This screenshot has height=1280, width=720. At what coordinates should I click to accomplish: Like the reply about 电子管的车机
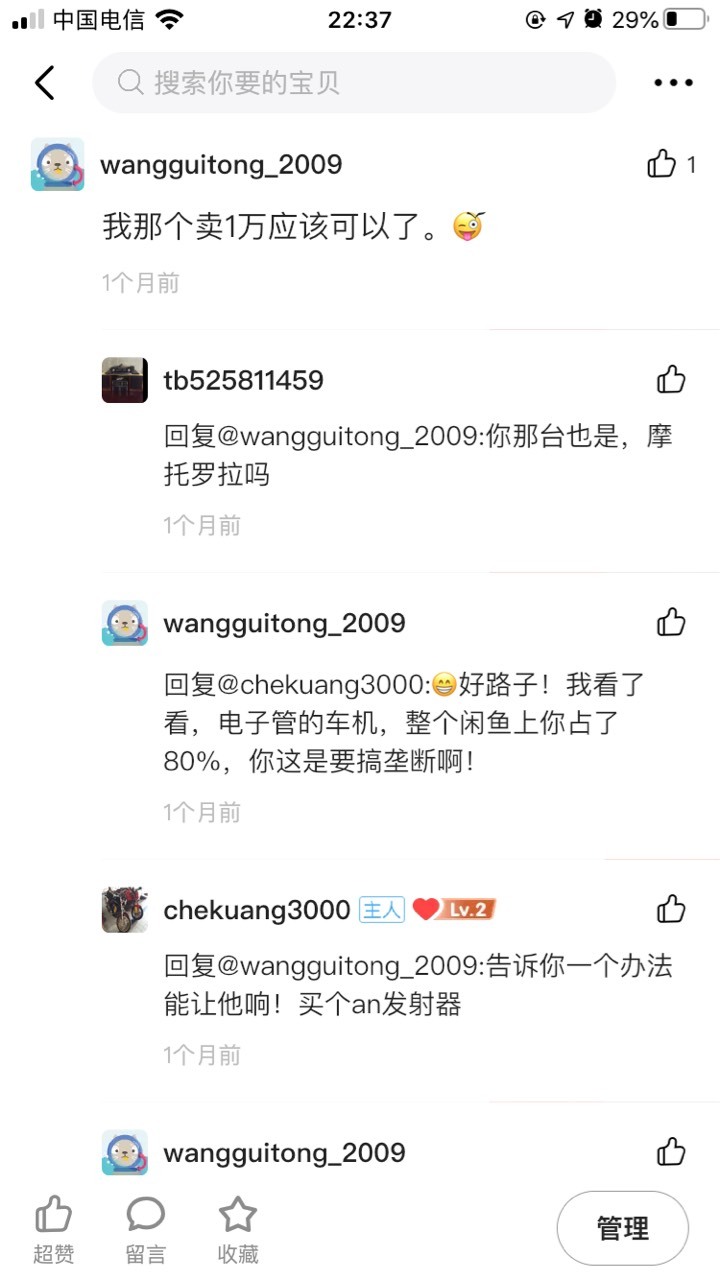pyautogui.click(x=671, y=623)
